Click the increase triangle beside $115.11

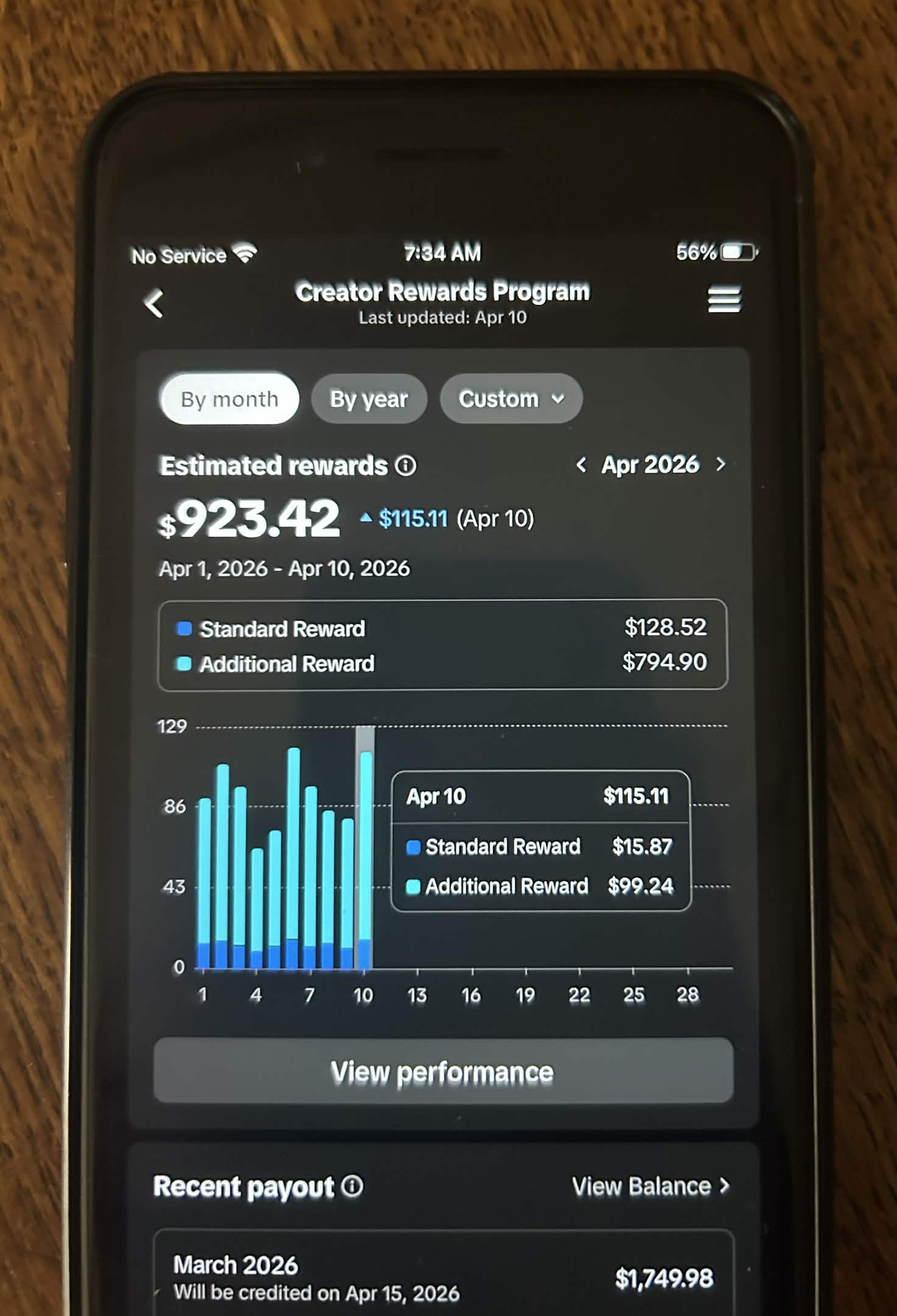(x=366, y=517)
